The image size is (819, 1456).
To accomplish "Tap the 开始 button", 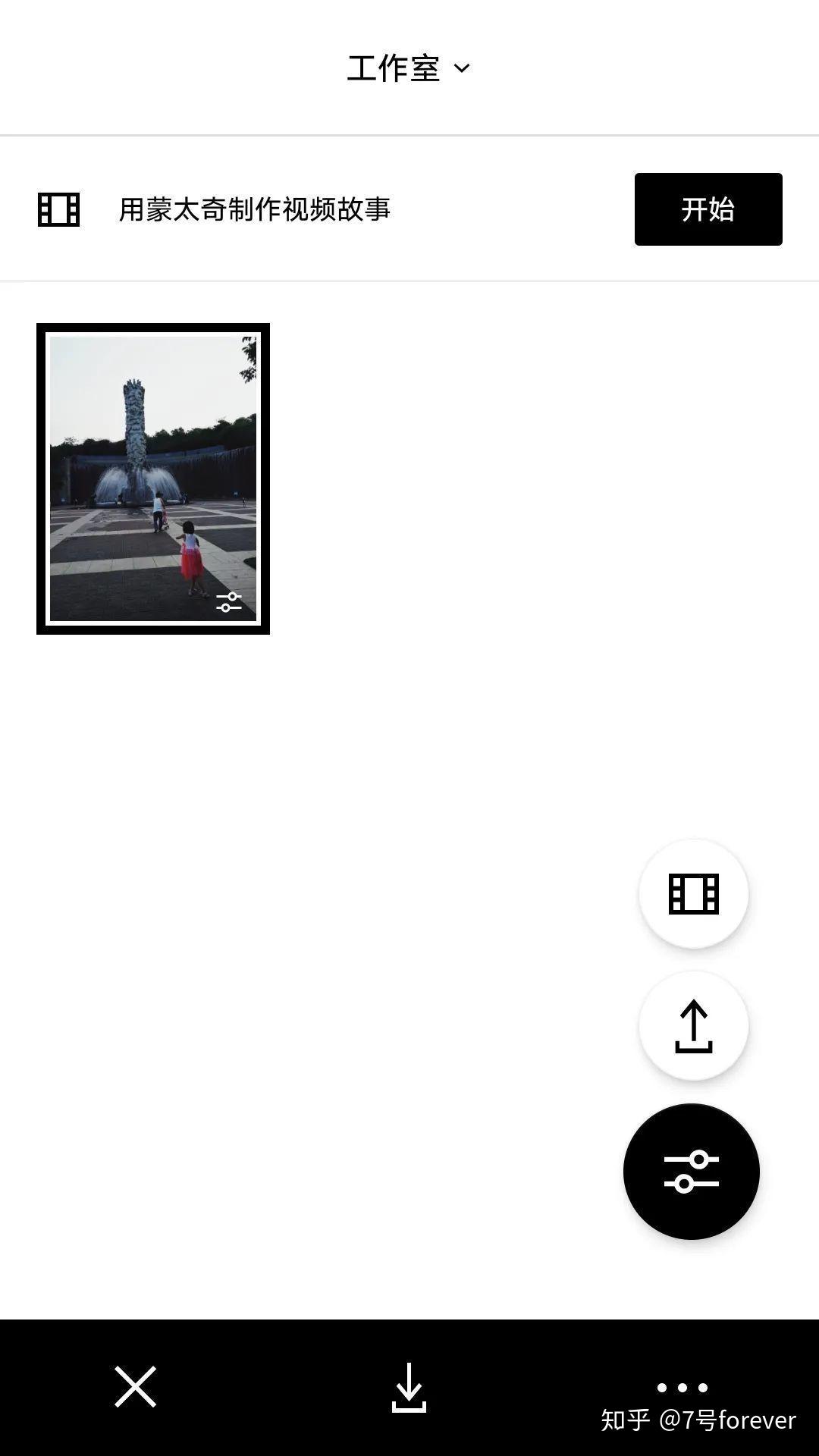I will coord(708,209).
